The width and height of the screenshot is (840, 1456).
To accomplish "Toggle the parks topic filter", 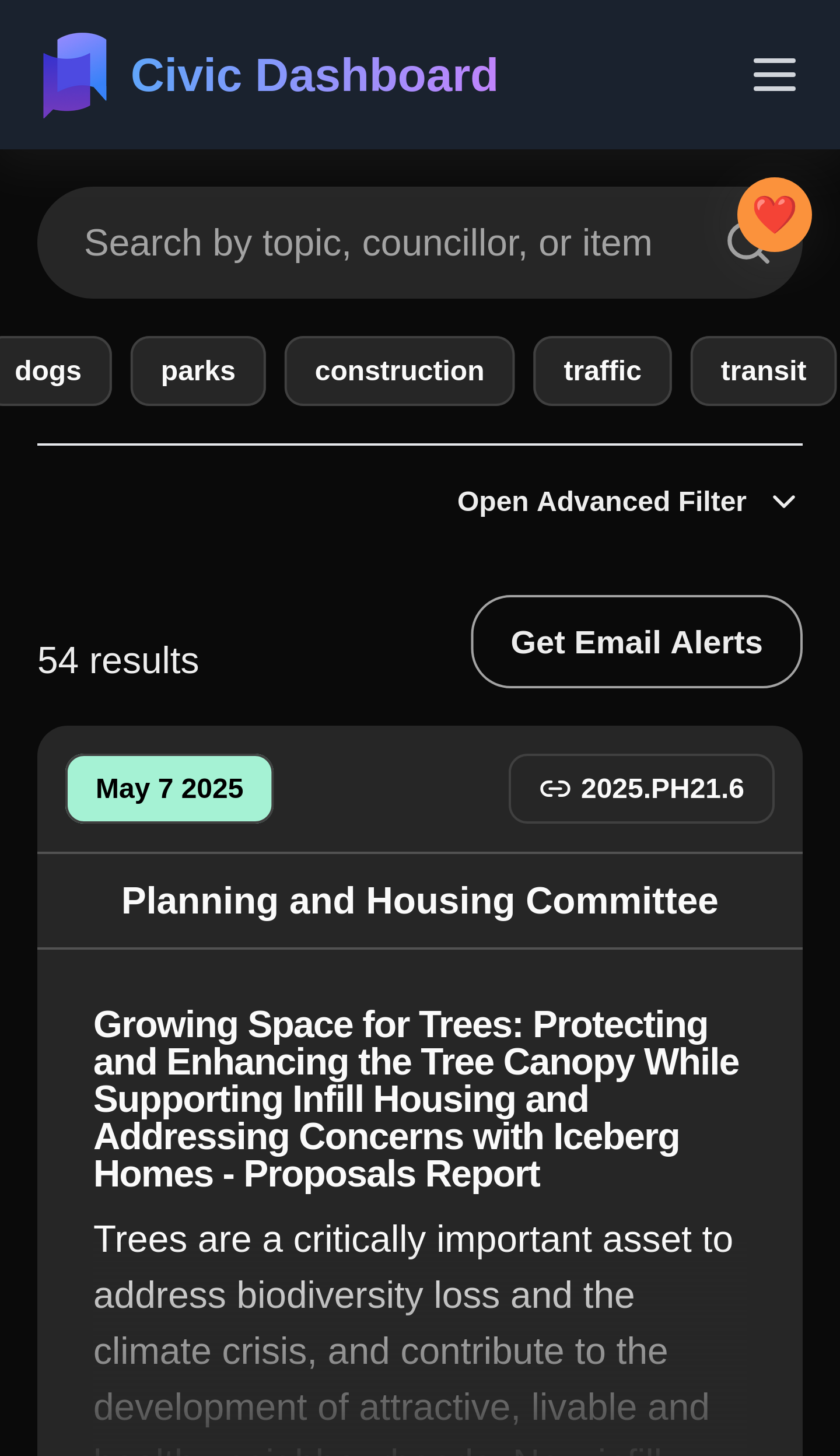I will coord(198,370).
